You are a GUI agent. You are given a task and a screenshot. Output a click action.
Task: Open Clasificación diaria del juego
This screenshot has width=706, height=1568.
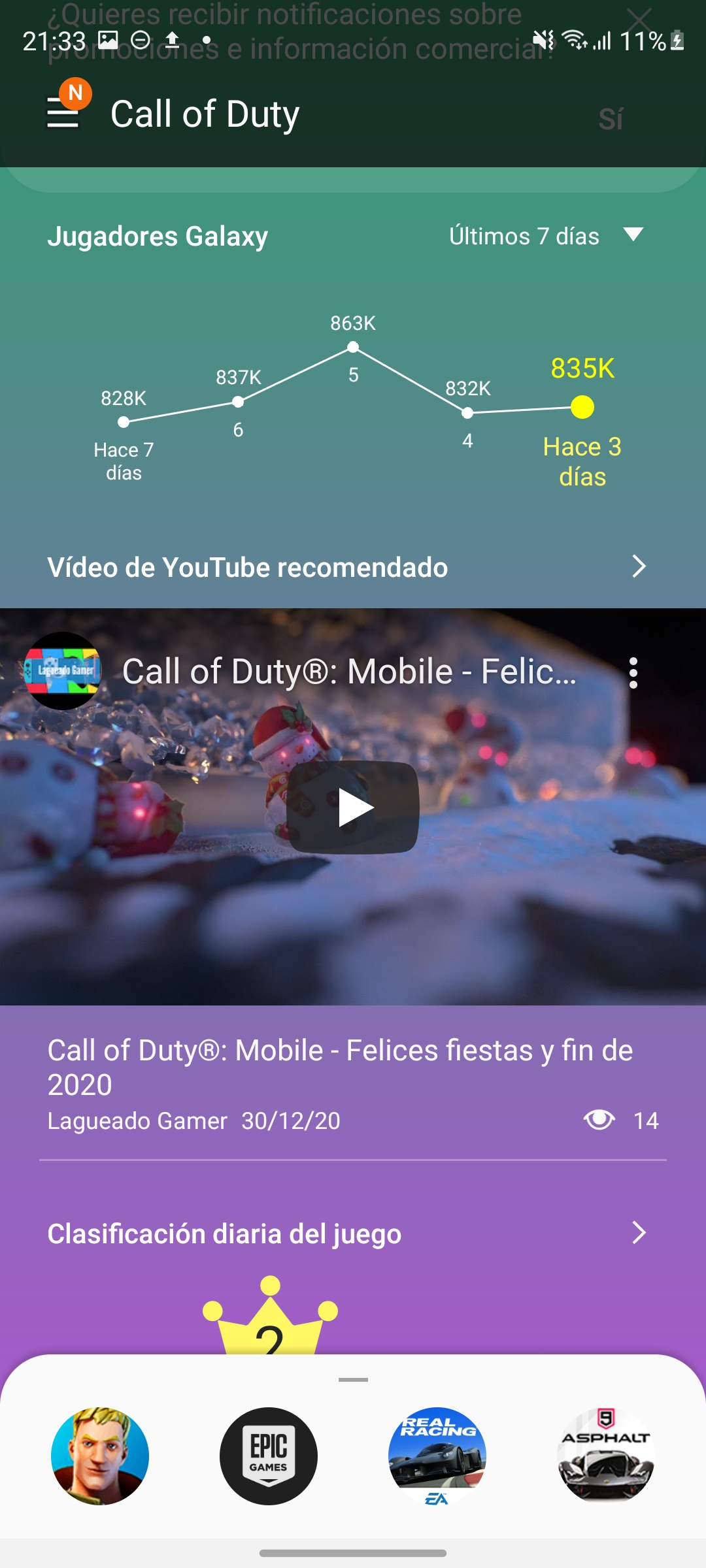coord(346,1233)
